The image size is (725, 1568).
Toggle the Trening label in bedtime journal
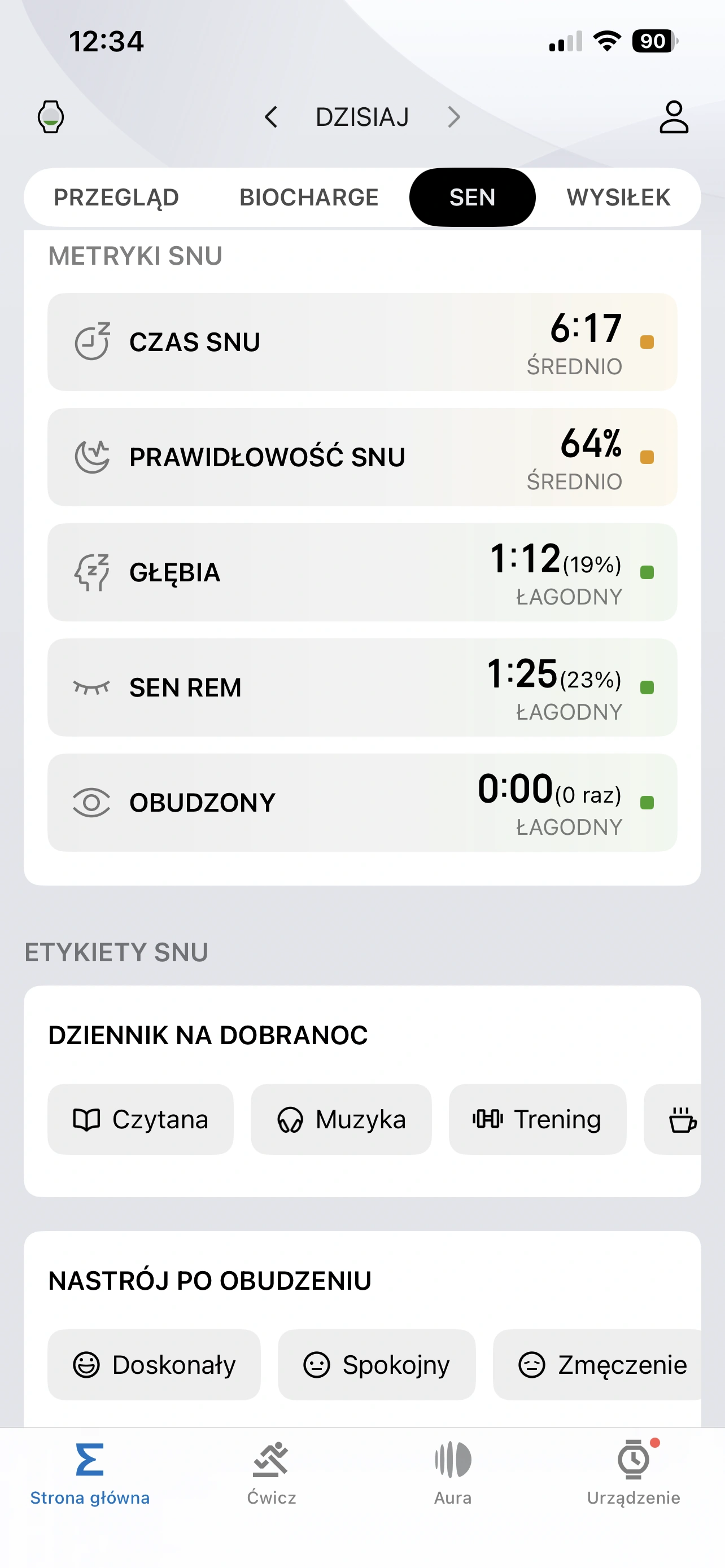[x=538, y=1119]
